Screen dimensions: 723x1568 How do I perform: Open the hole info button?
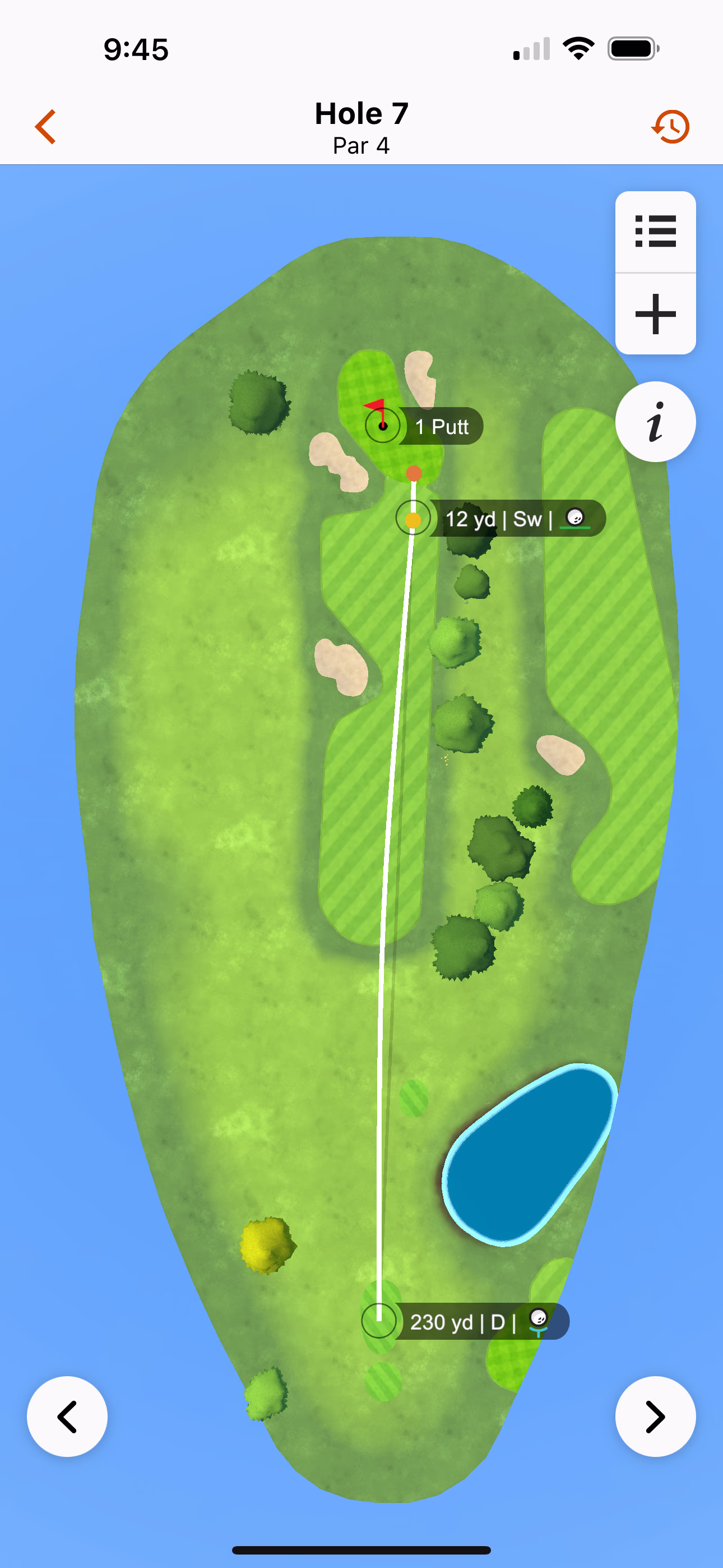655,422
